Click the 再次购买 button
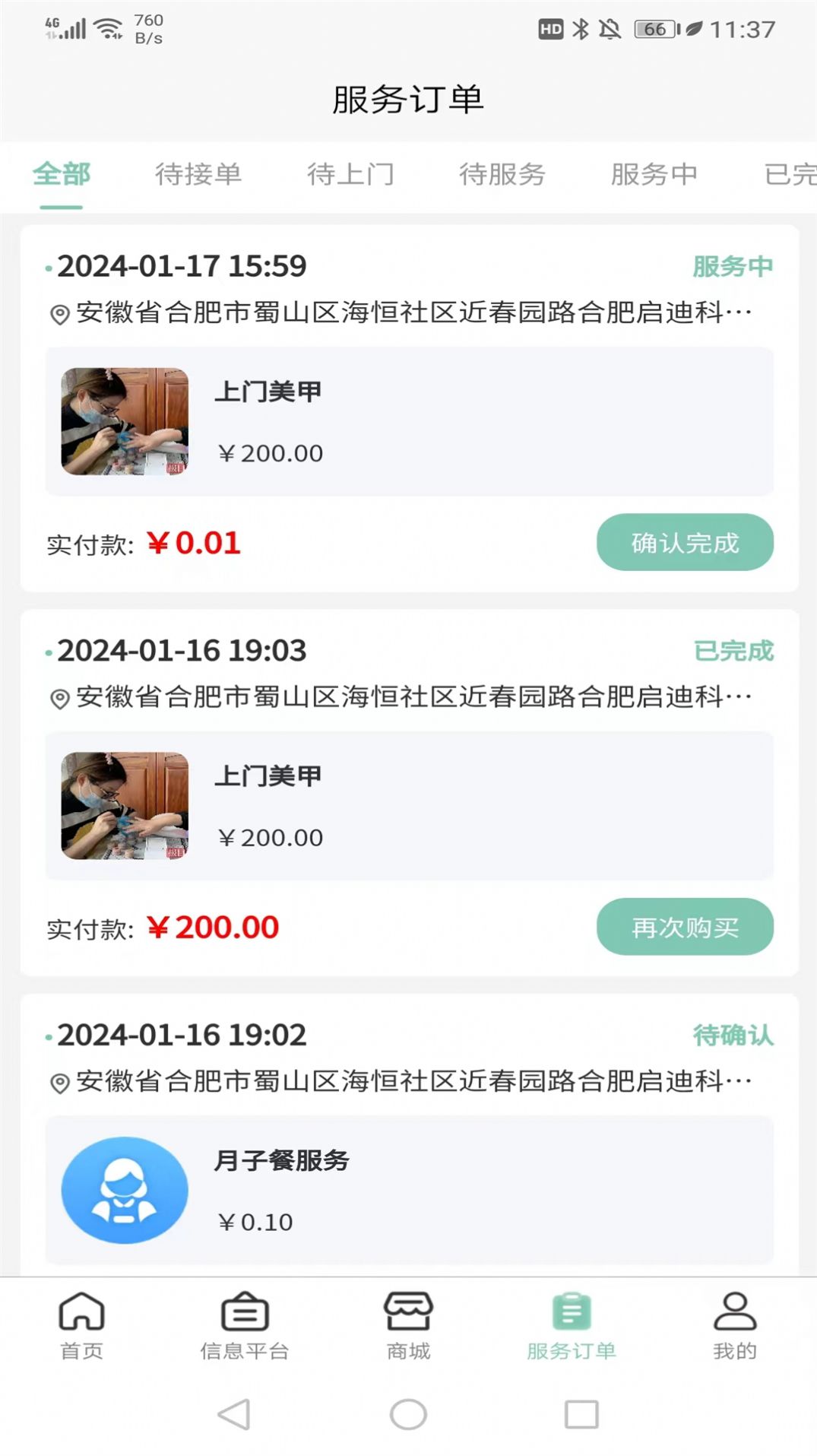The height and width of the screenshot is (1456, 817). [x=684, y=927]
